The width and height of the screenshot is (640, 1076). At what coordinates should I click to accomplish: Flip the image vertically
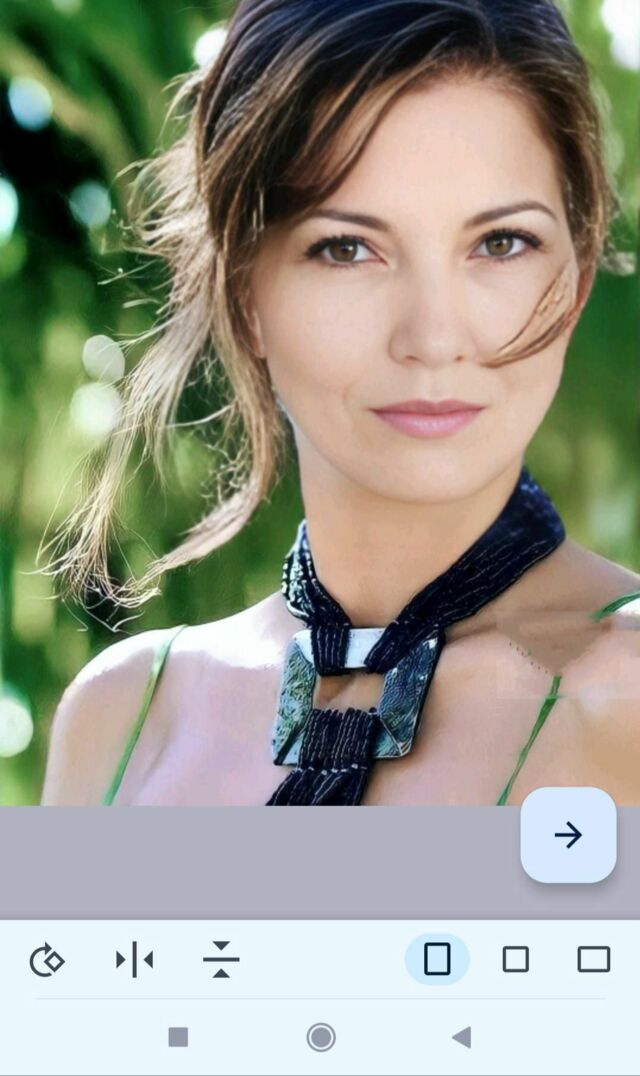point(221,961)
